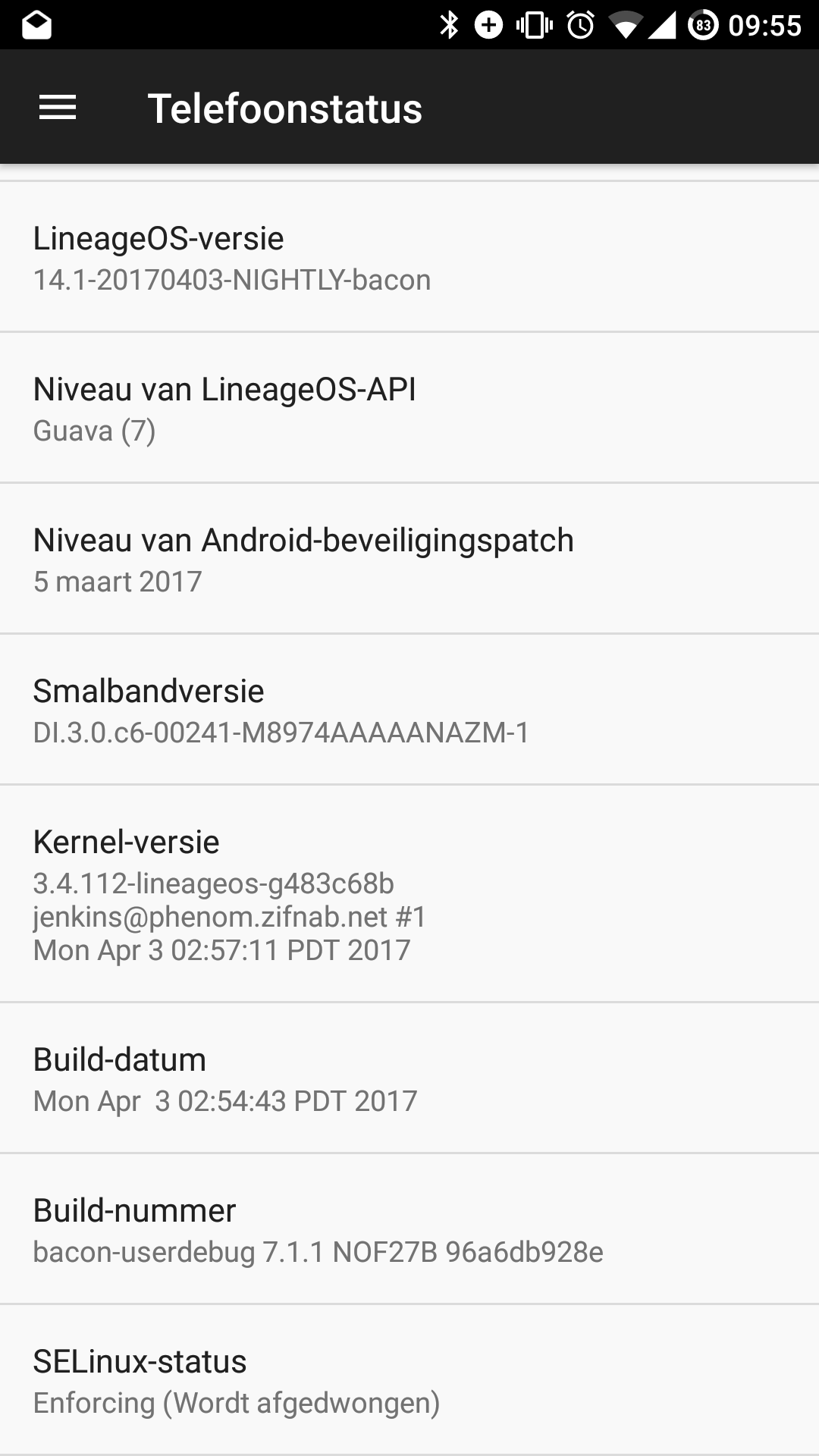Open Niveau van Android-beveiligingspatch entry
819x1456 pixels.
point(409,558)
